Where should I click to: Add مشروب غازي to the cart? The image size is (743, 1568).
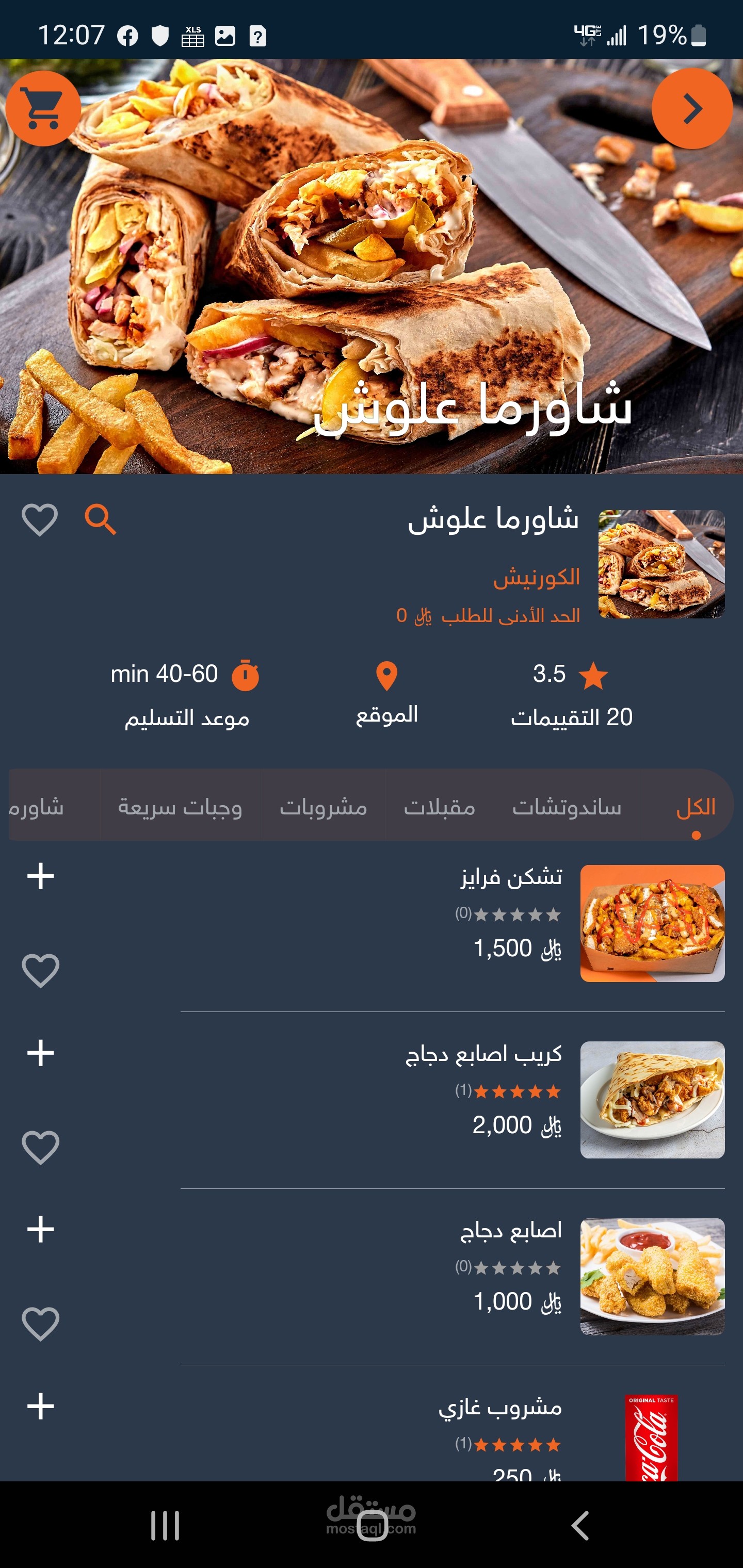41,1406
